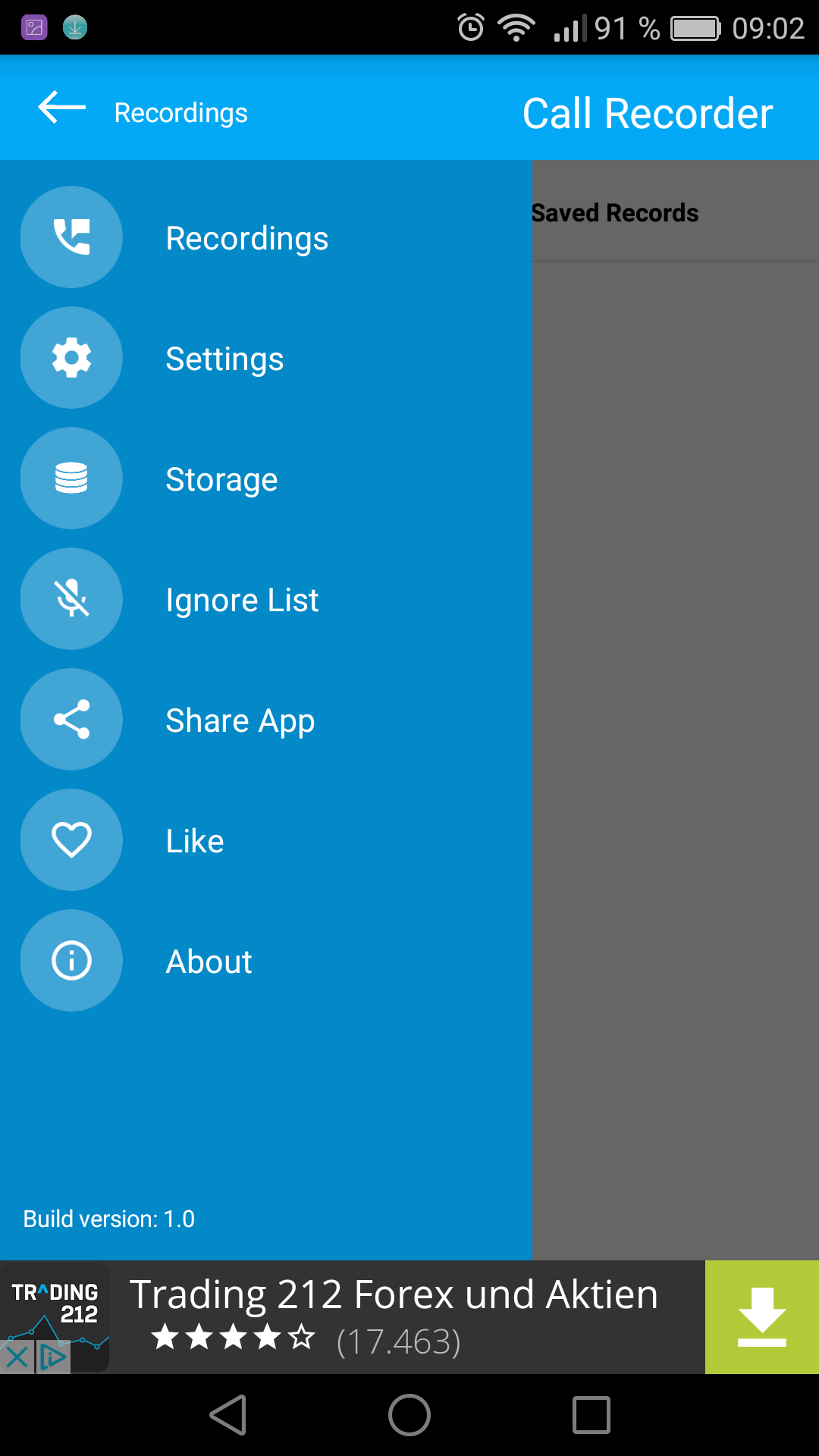Dismiss the Trading 212 ad banner
This screenshot has height=1456, width=819.
[17, 1357]
